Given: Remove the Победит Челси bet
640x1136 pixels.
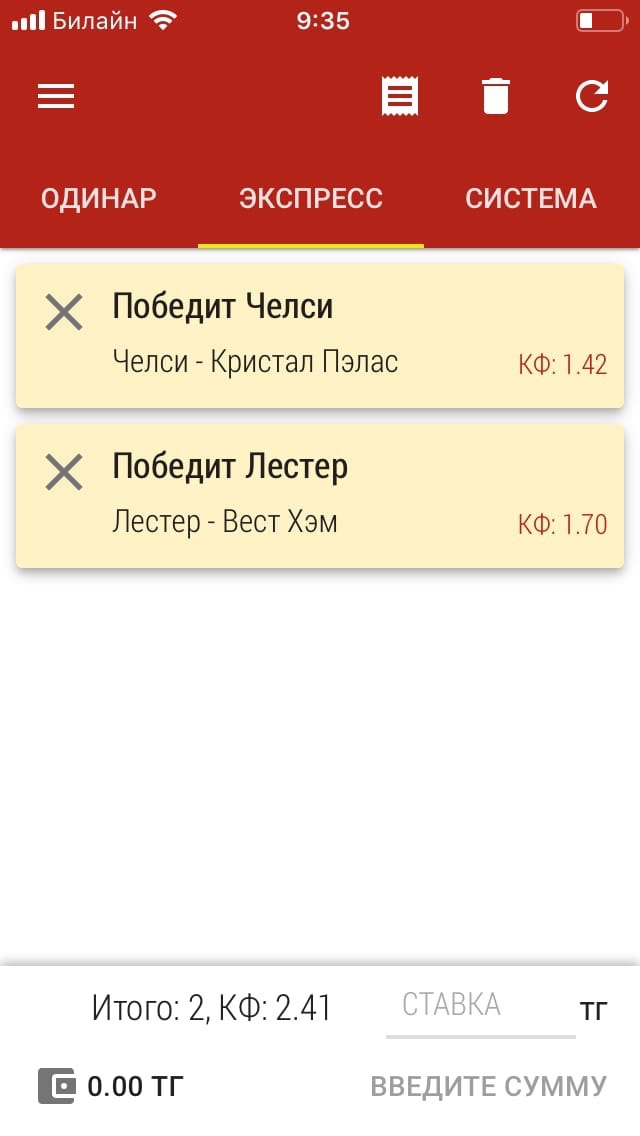Looking at the screenshot, I should 64,312.
